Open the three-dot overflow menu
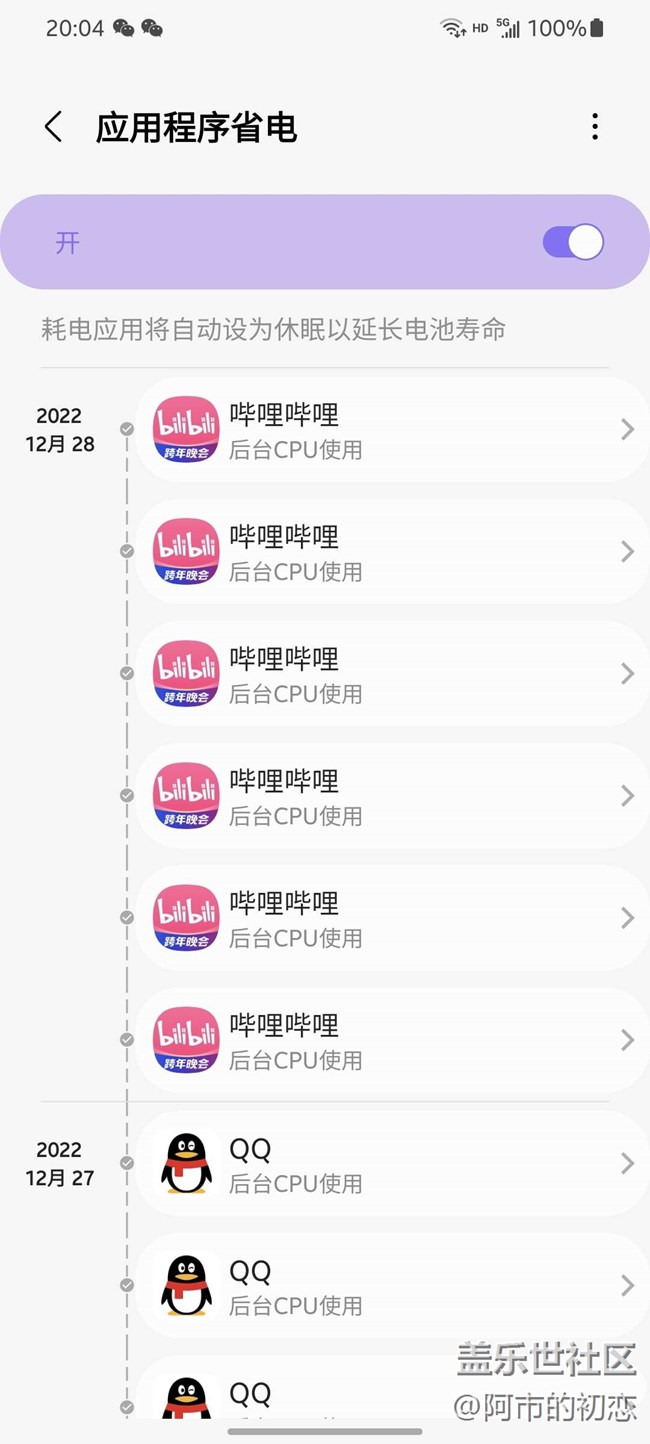Image resolution: width=650 pixels, height=1444 pixels. click(595, 127)
